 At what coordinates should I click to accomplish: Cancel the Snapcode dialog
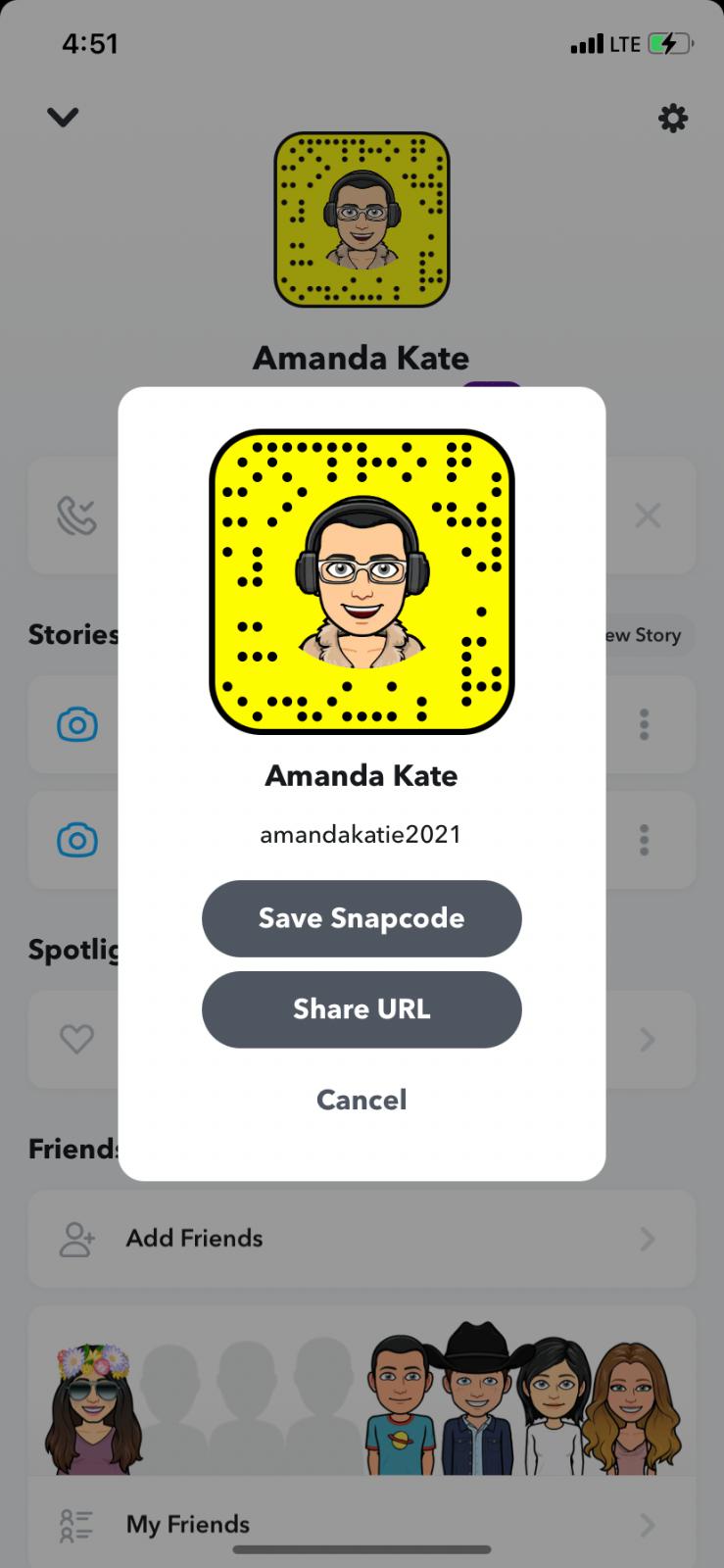(362, 1100)
